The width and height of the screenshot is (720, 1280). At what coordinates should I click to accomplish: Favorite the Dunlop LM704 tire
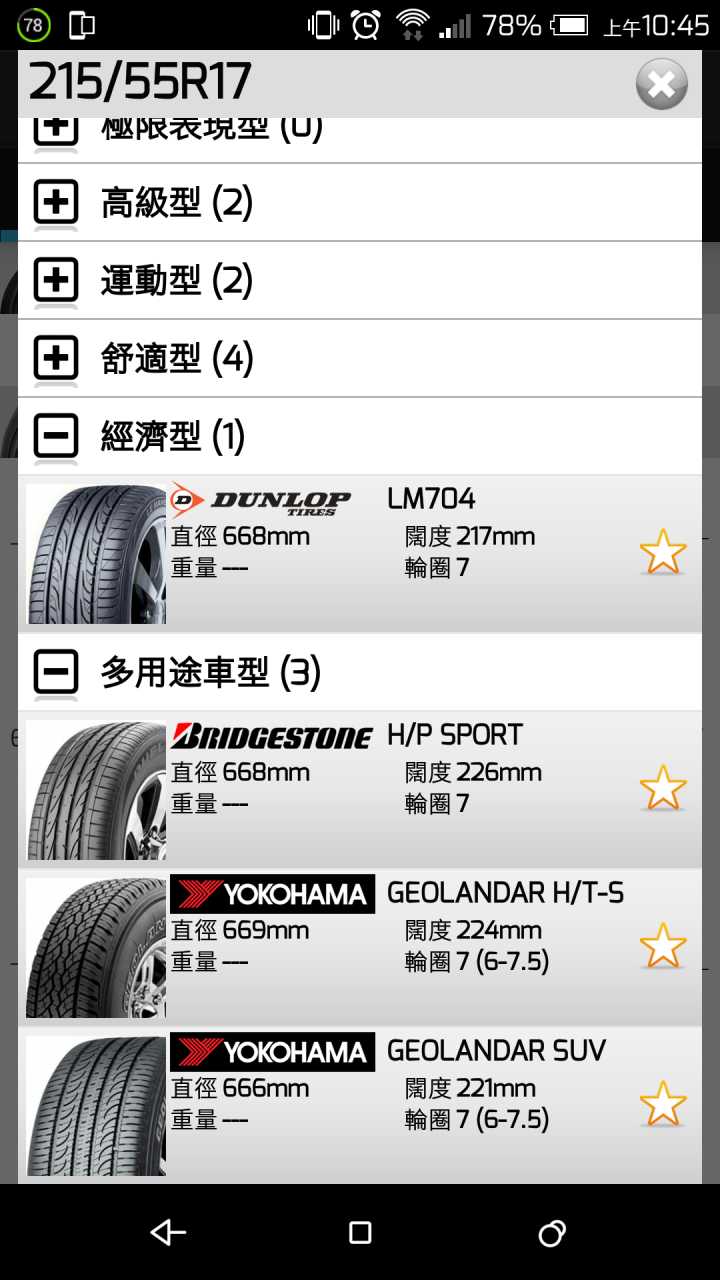[662, 552]
